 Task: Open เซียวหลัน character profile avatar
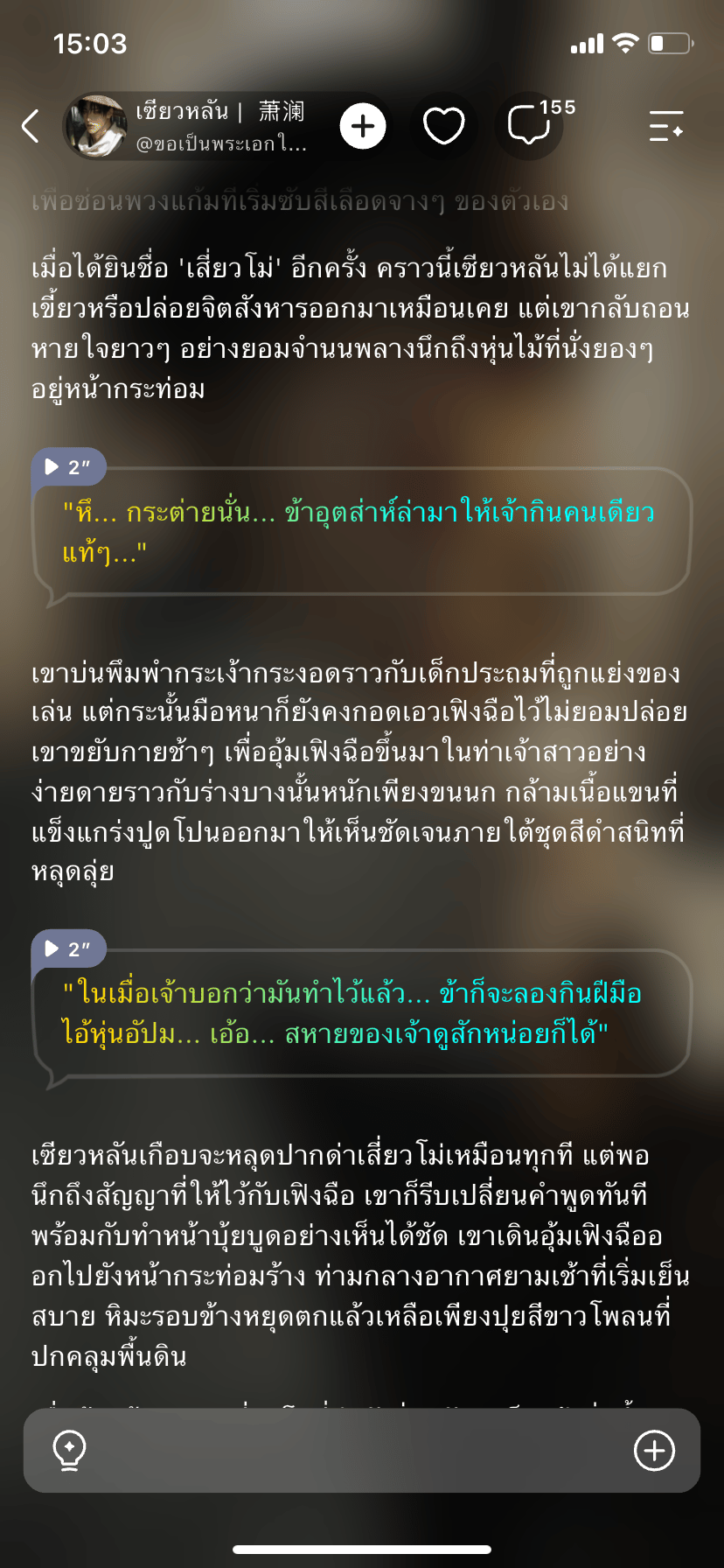[95, 126]
